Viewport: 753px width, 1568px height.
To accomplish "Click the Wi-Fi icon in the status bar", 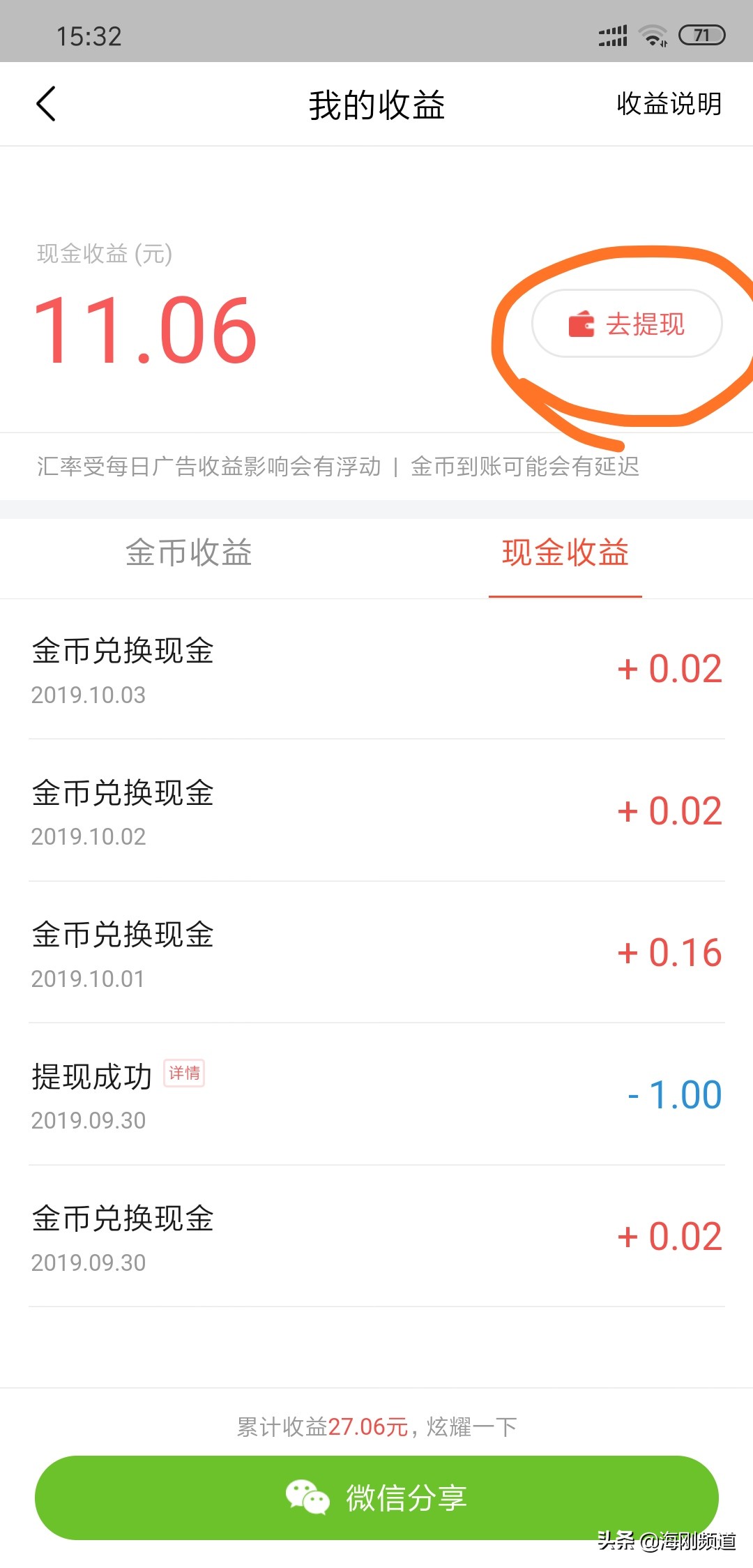I will (x=653, y=33).
